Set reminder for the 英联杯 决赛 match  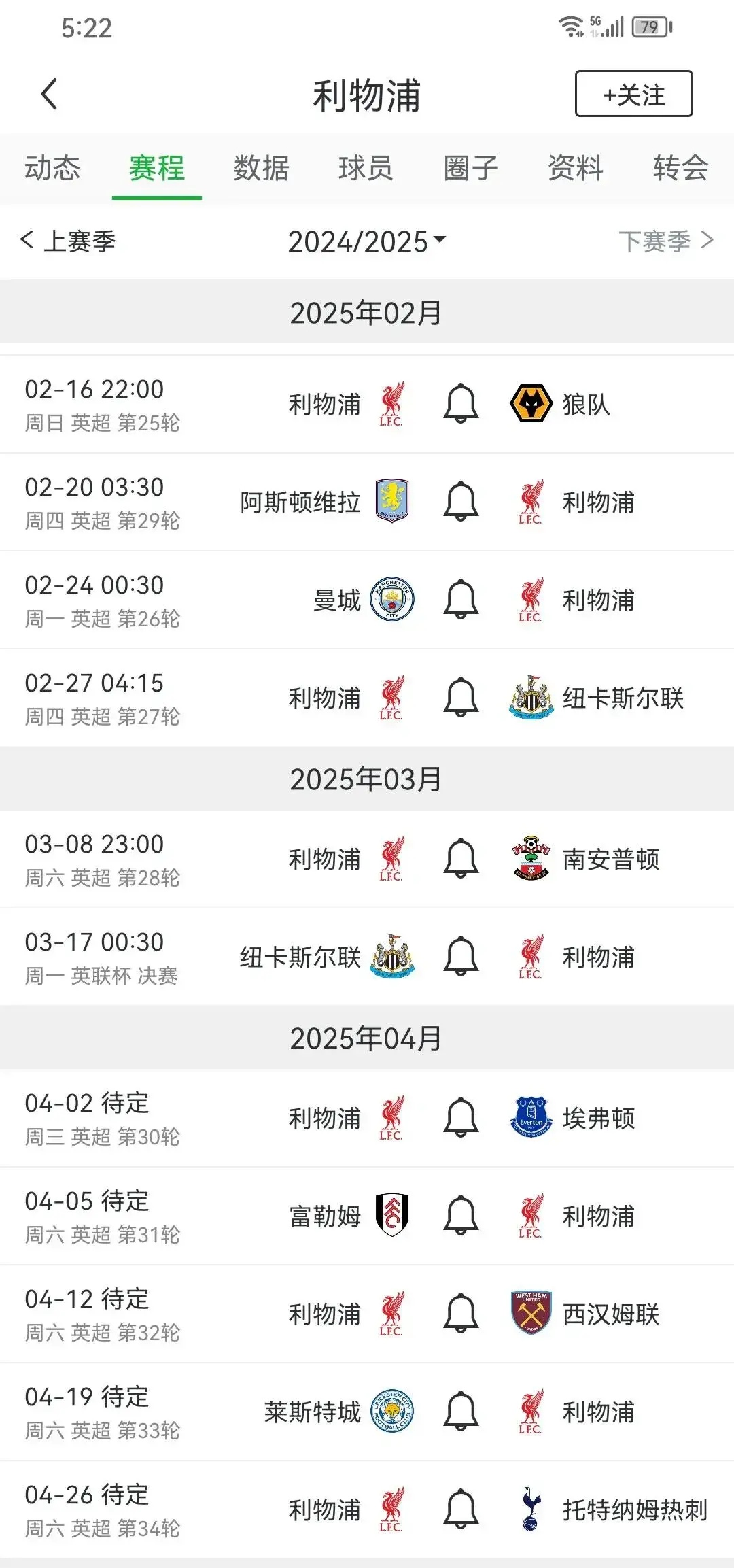(x=461, y=957)
